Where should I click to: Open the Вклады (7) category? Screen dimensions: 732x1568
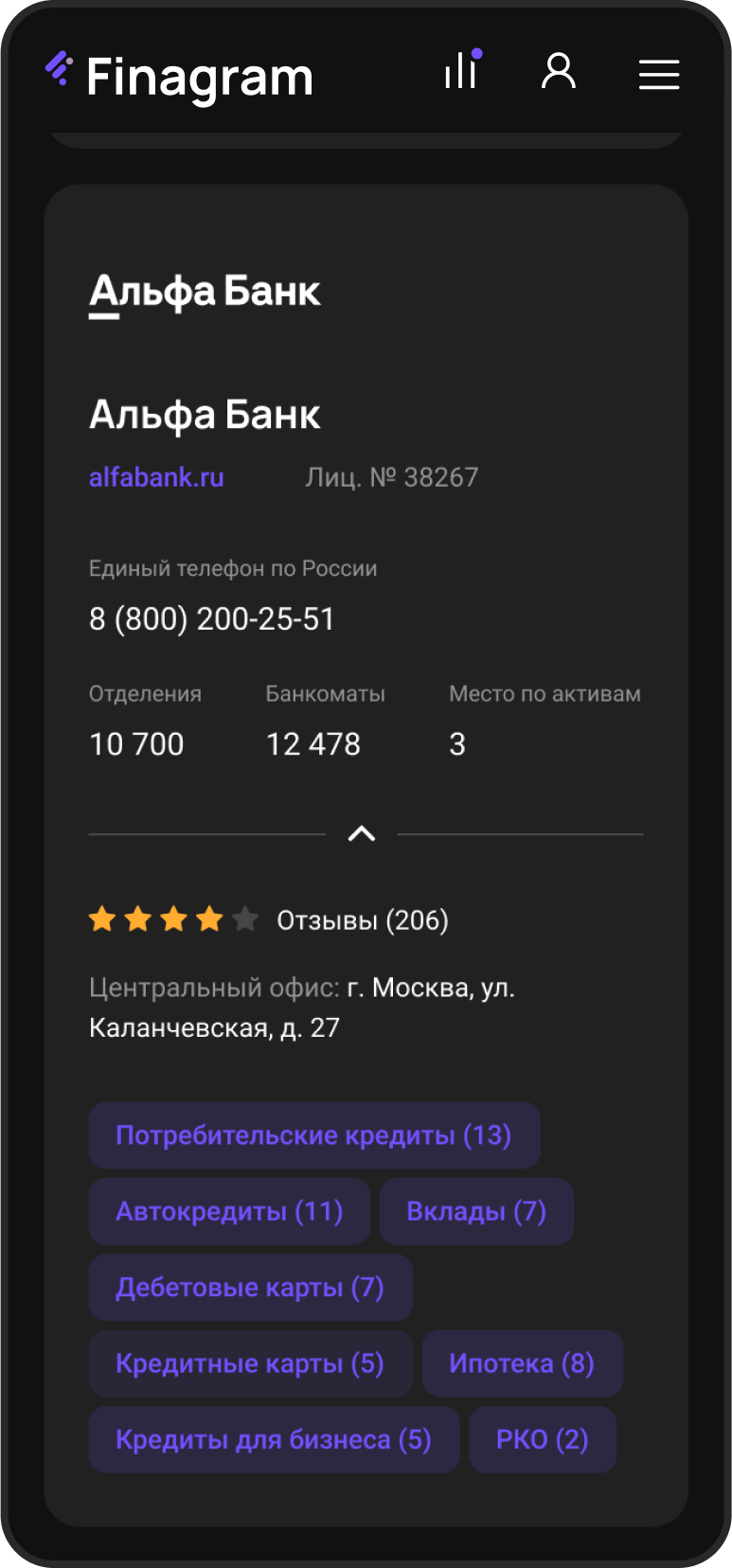point(475,1211)
